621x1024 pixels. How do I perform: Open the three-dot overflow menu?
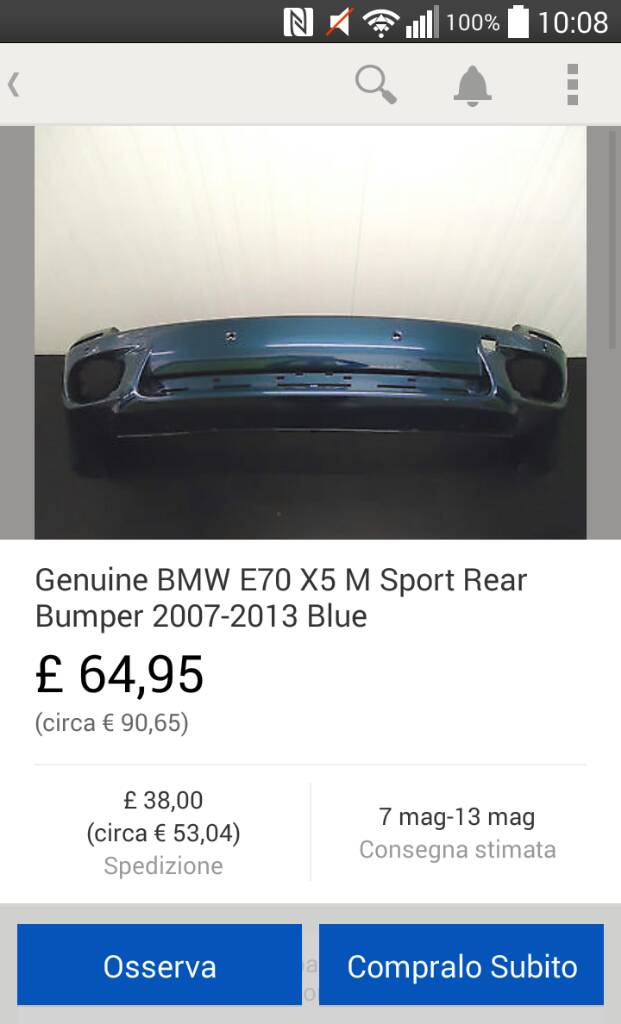pyautogui.click(x=572, y=85)
